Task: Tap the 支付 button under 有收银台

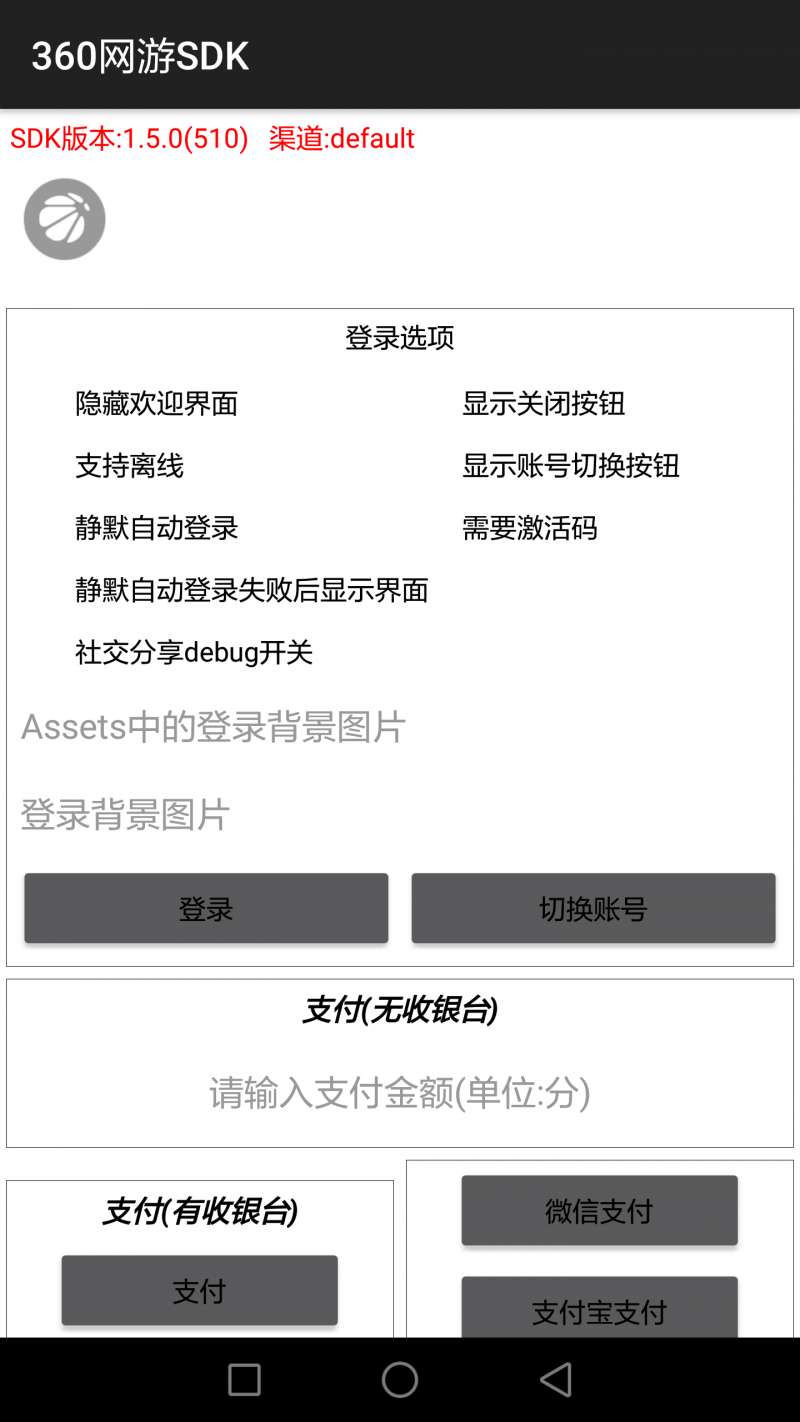Action: pyautogui.click(x=199, y=1291)
